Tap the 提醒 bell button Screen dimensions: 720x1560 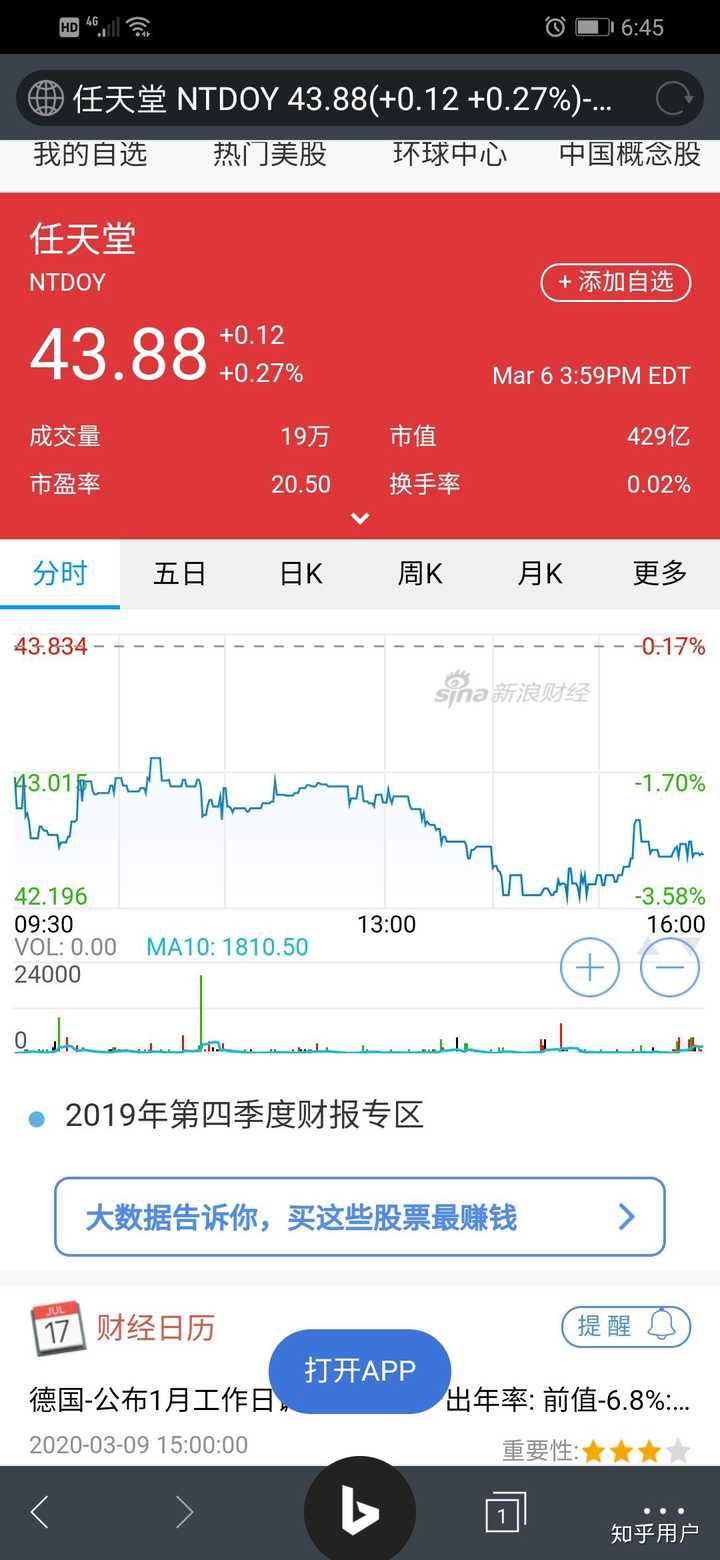click(x=626, y=1326)
